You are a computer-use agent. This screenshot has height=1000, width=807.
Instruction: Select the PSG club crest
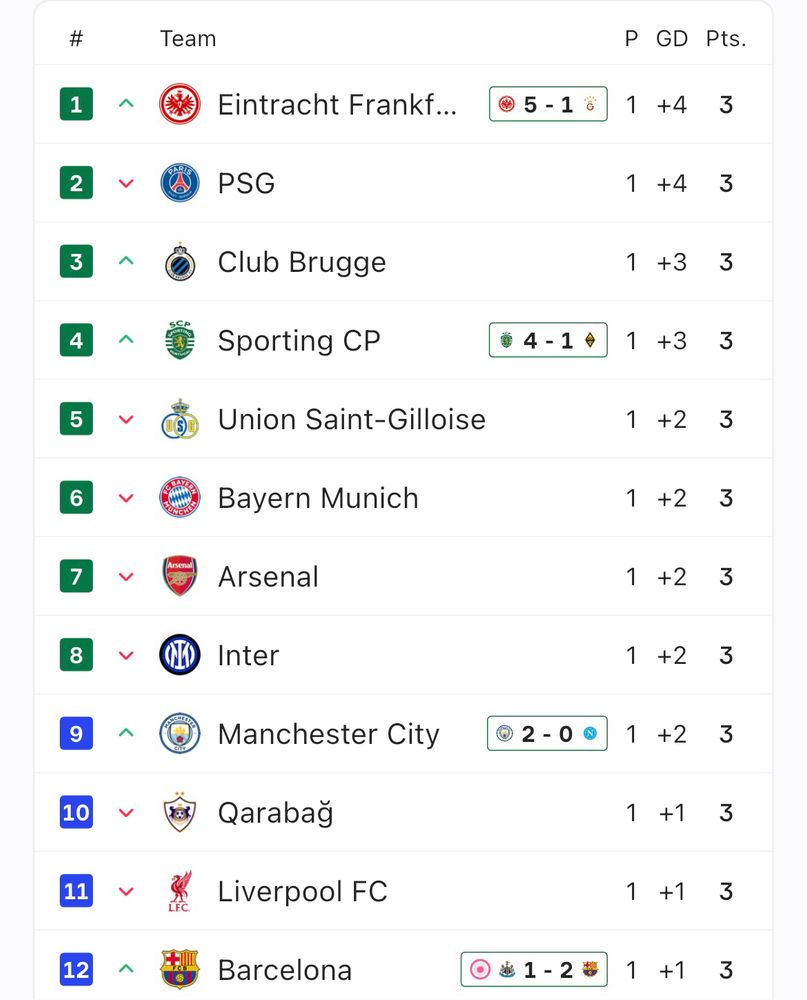coord(178,183)
